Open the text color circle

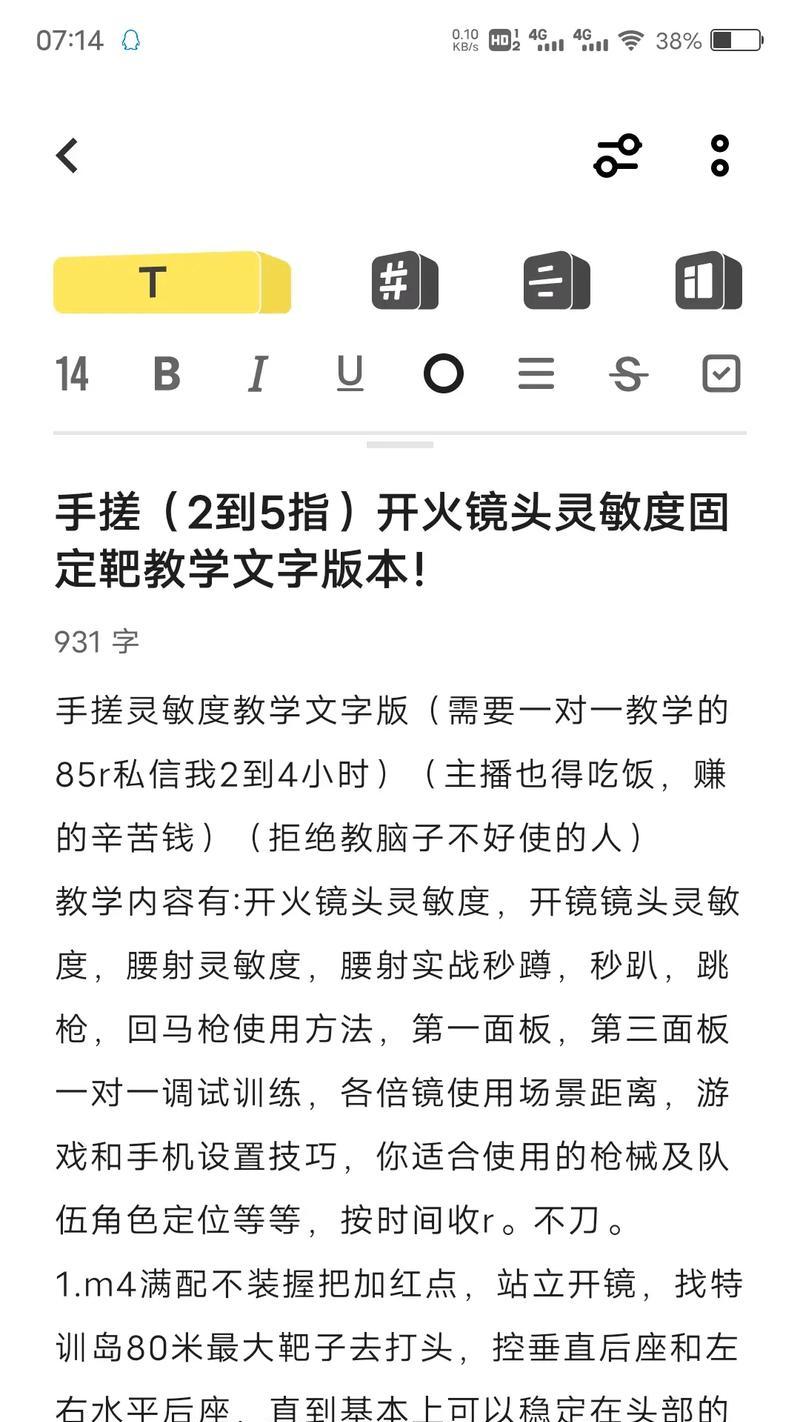coord(443,374)
